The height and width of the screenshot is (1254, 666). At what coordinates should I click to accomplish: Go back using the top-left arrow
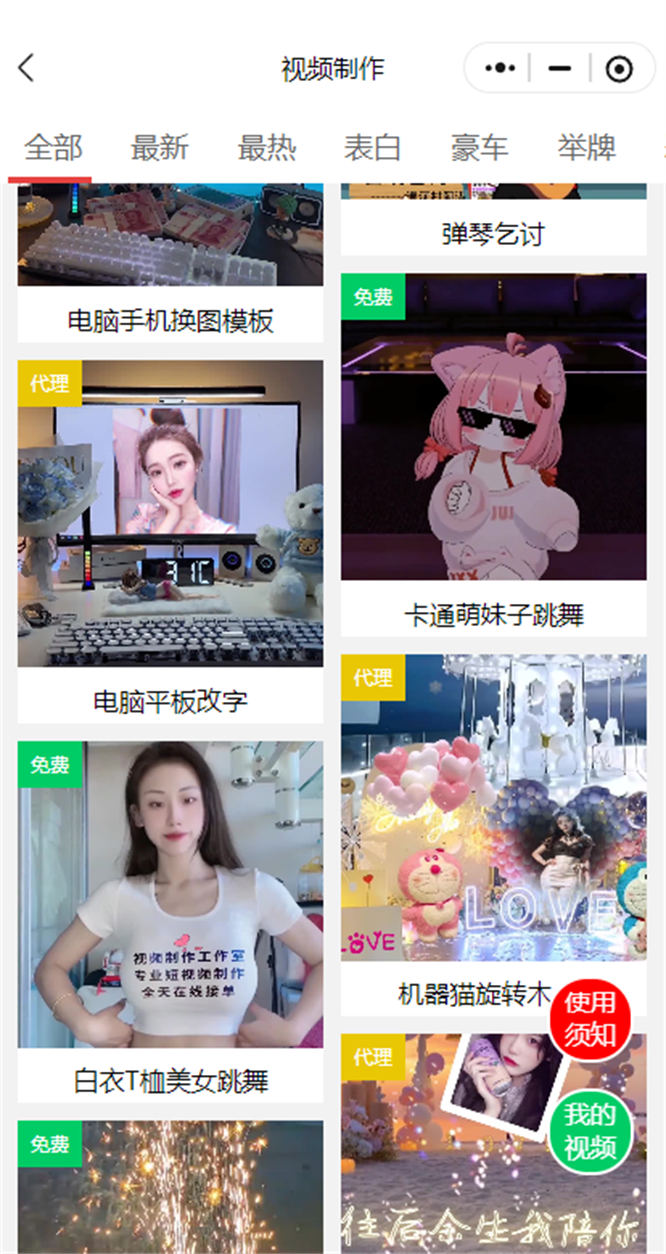[x=27, y=68]
